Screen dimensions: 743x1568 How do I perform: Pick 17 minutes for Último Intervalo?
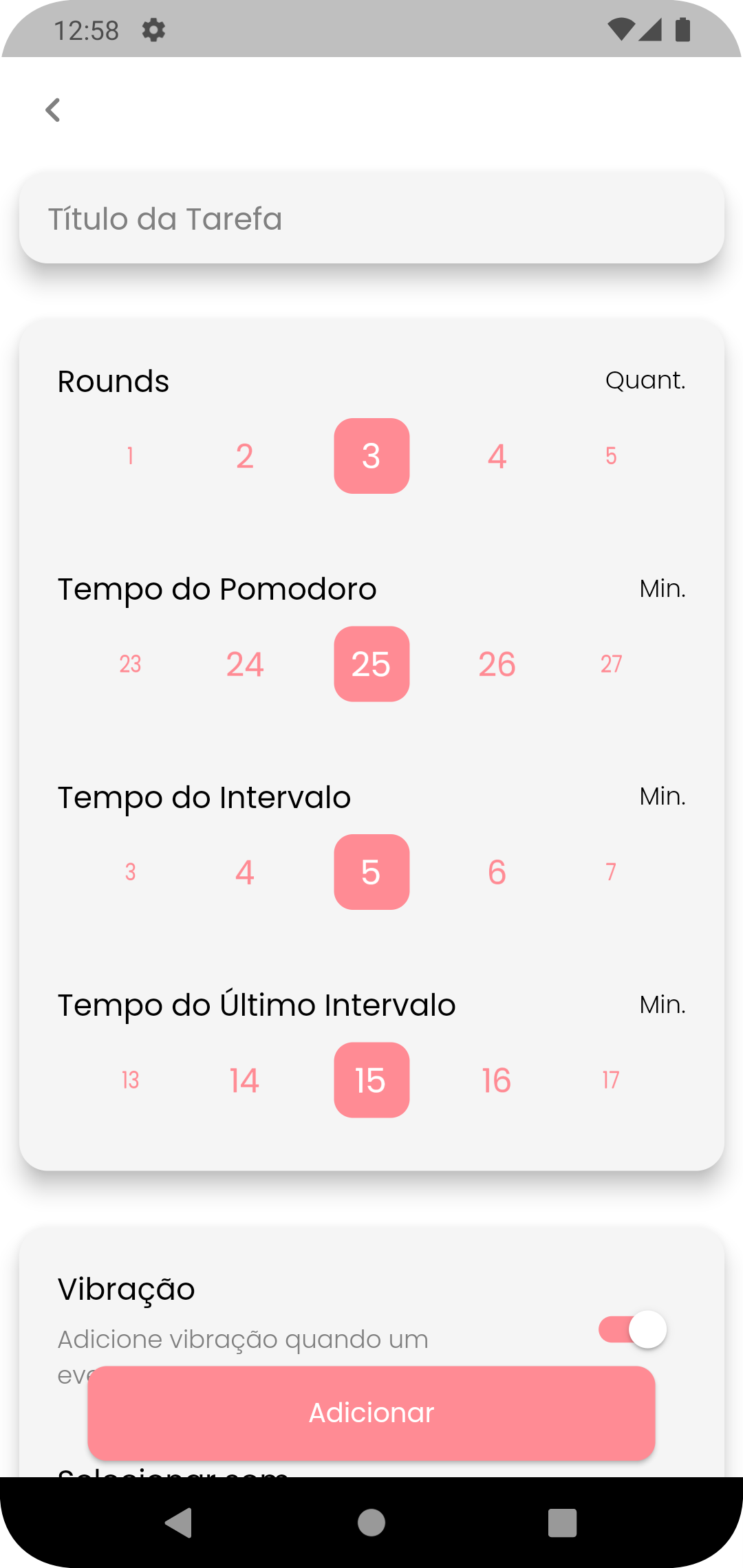click(x=611, y=1080)
